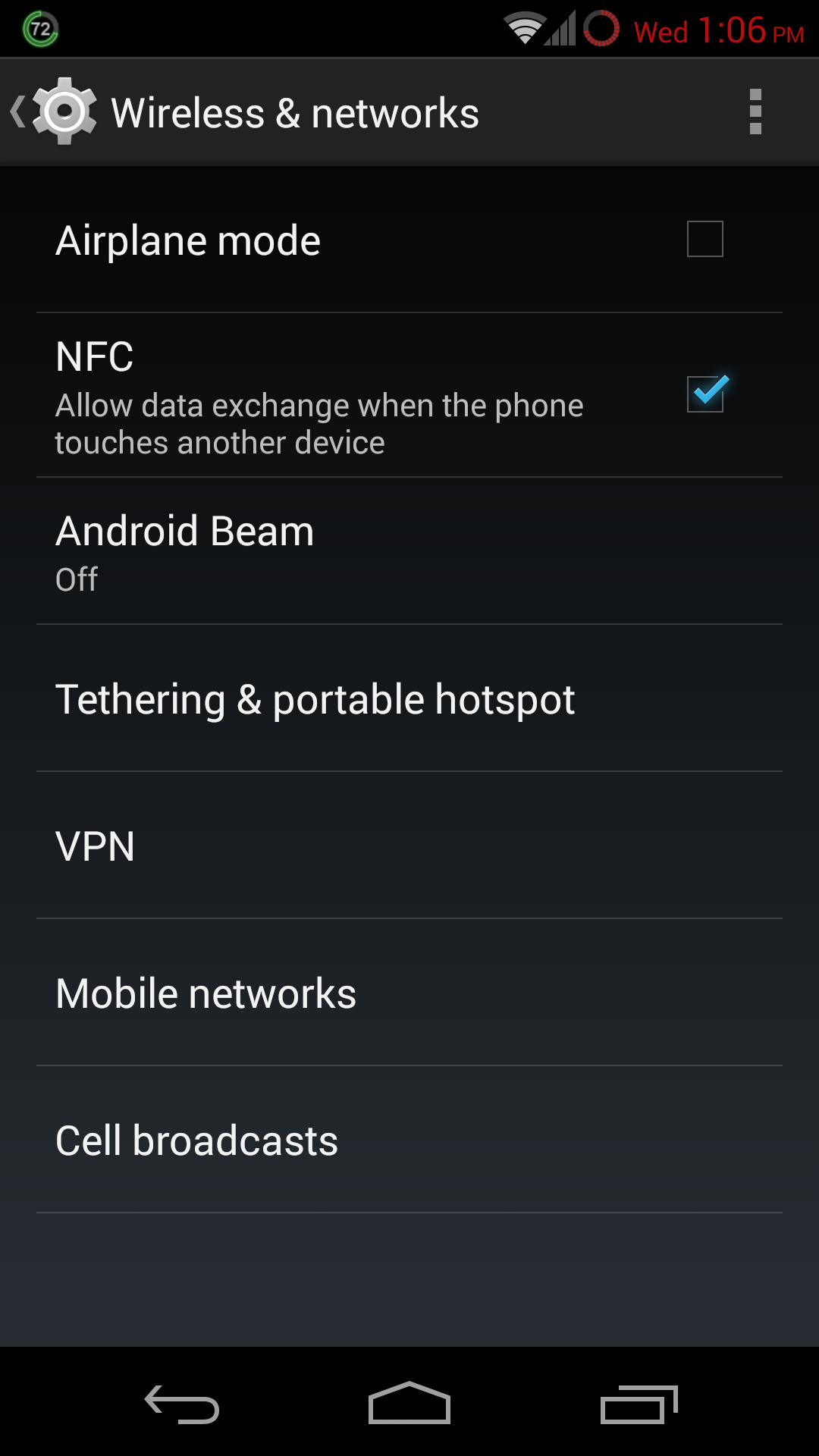Screen dimensions: 819x1456
Task: Tap the system back button
Action: (x=182, y=1404)
